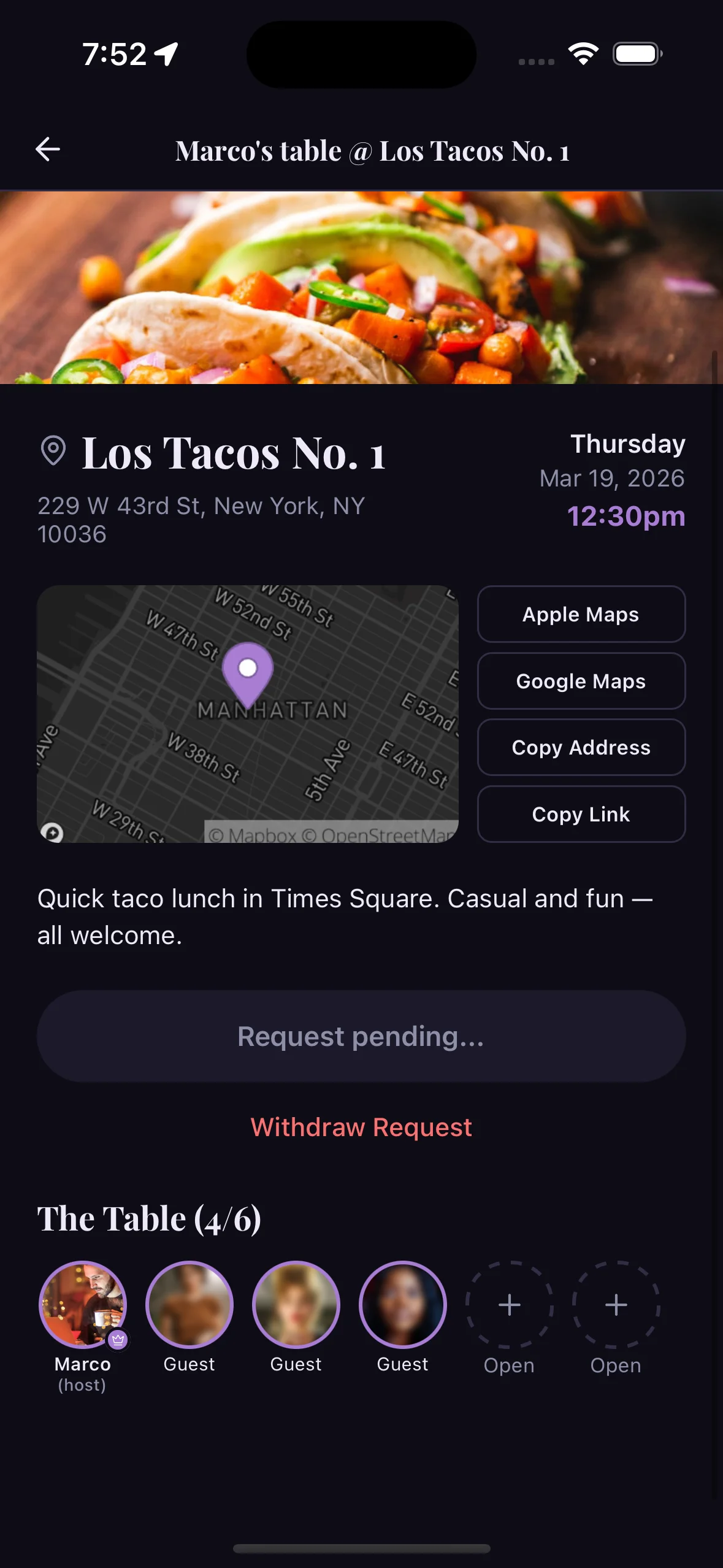
Task: Tap the OpenStreetMap attribution link
Action: (x=380, y=834)
